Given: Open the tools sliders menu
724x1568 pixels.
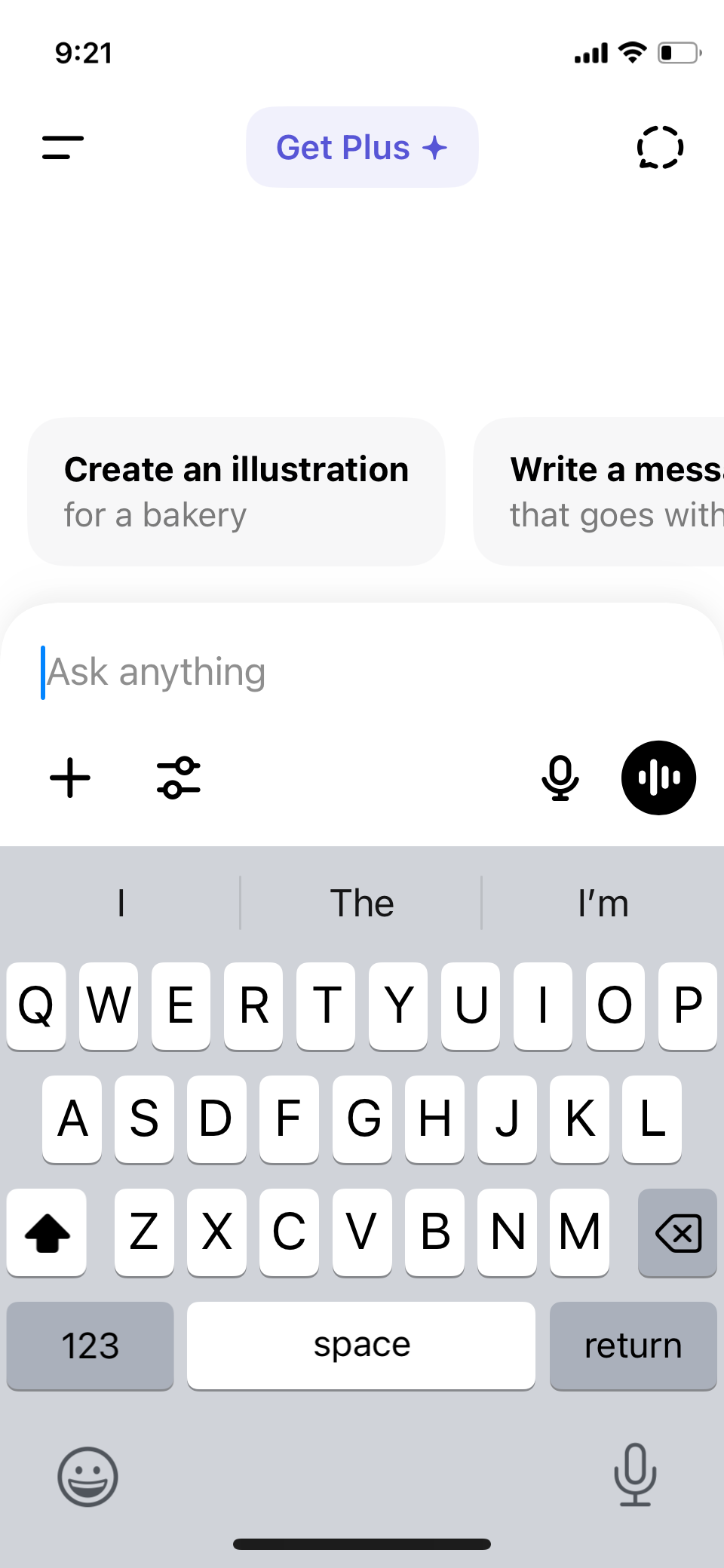Looking at the screenshot, I should 179,778.
